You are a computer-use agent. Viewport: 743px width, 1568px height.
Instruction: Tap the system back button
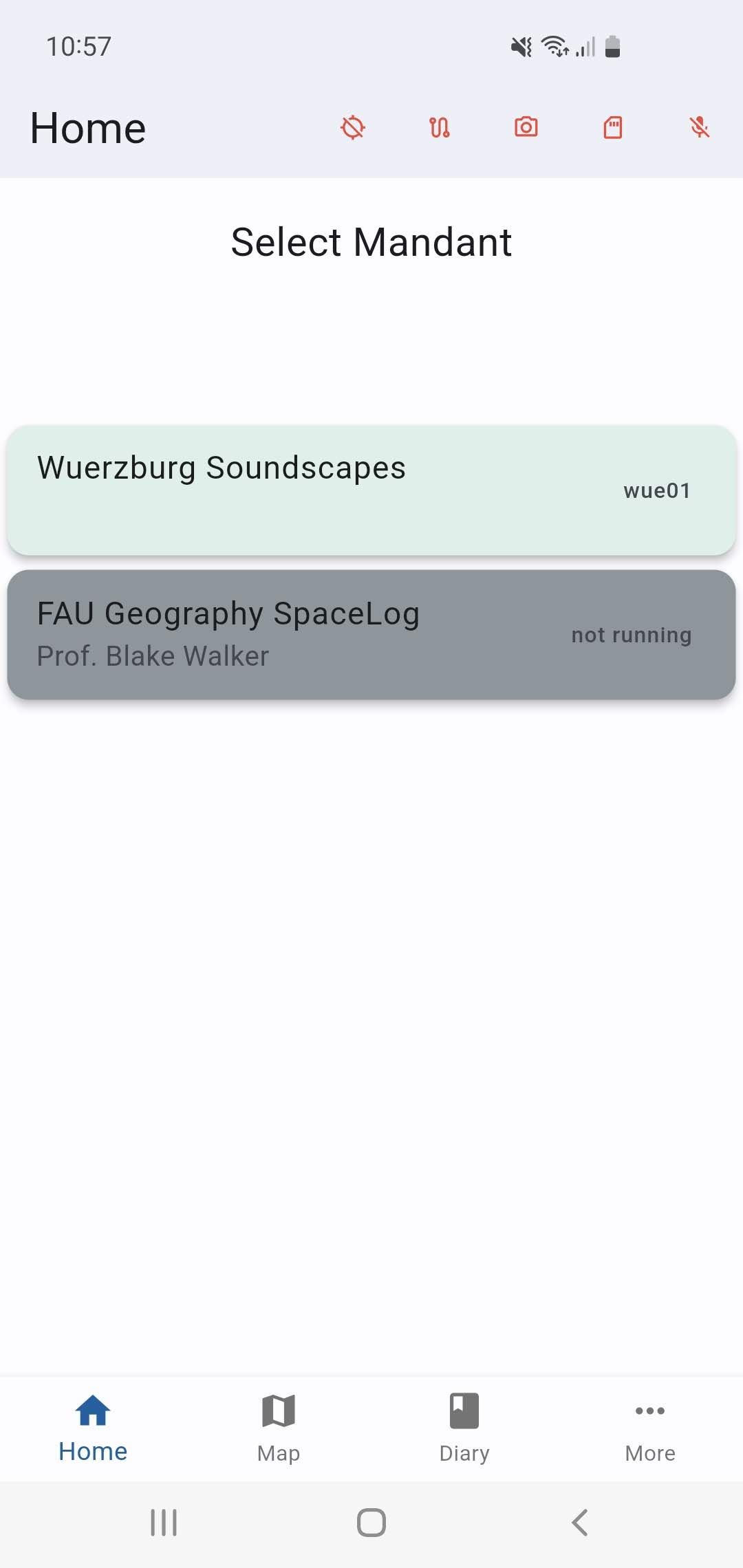(580, 1523)
